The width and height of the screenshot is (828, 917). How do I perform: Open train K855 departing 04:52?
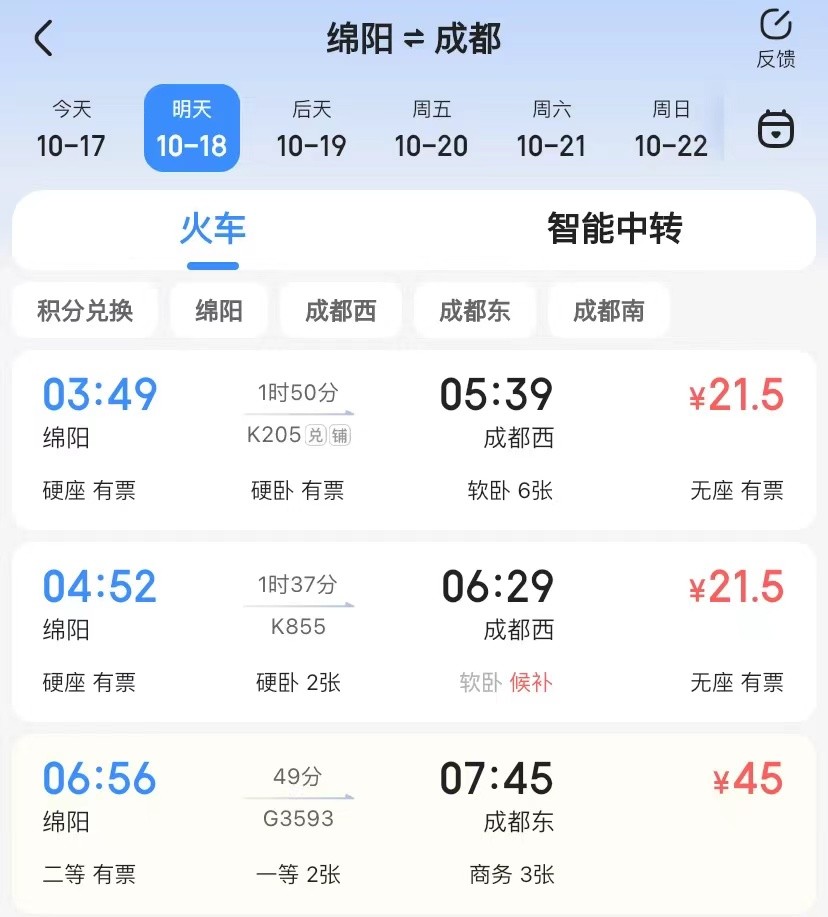(414, 632)
